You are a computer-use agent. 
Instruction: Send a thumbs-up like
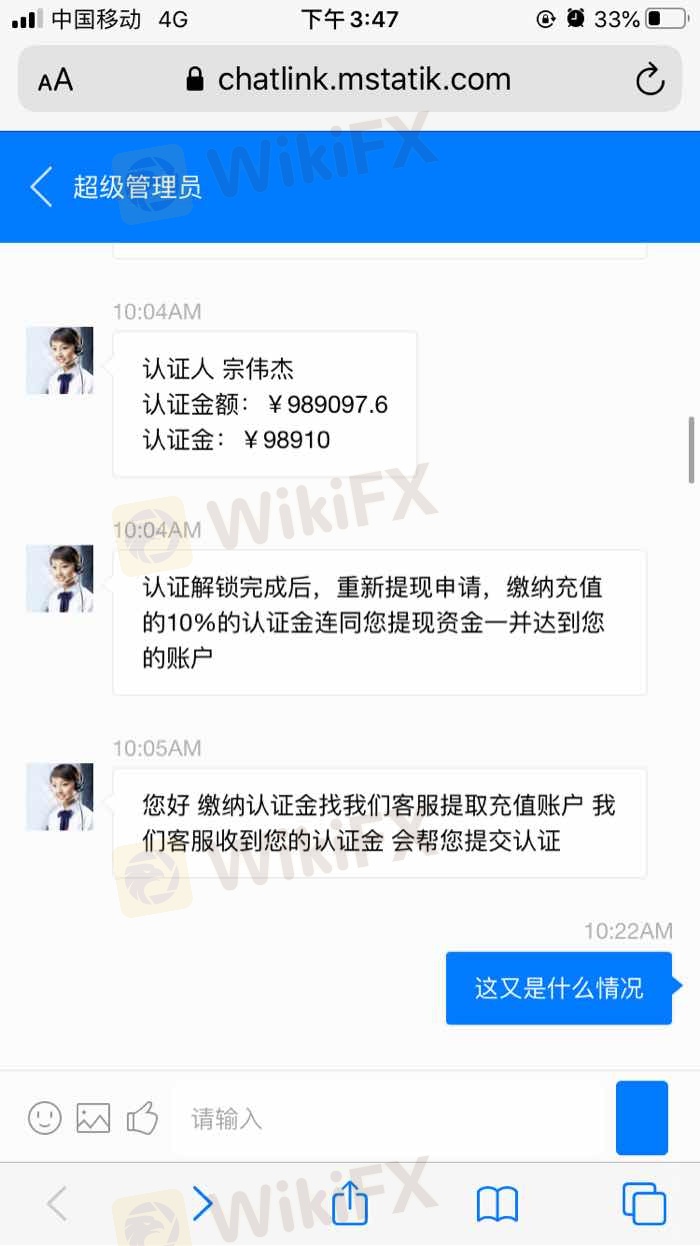pos(142,1117)
